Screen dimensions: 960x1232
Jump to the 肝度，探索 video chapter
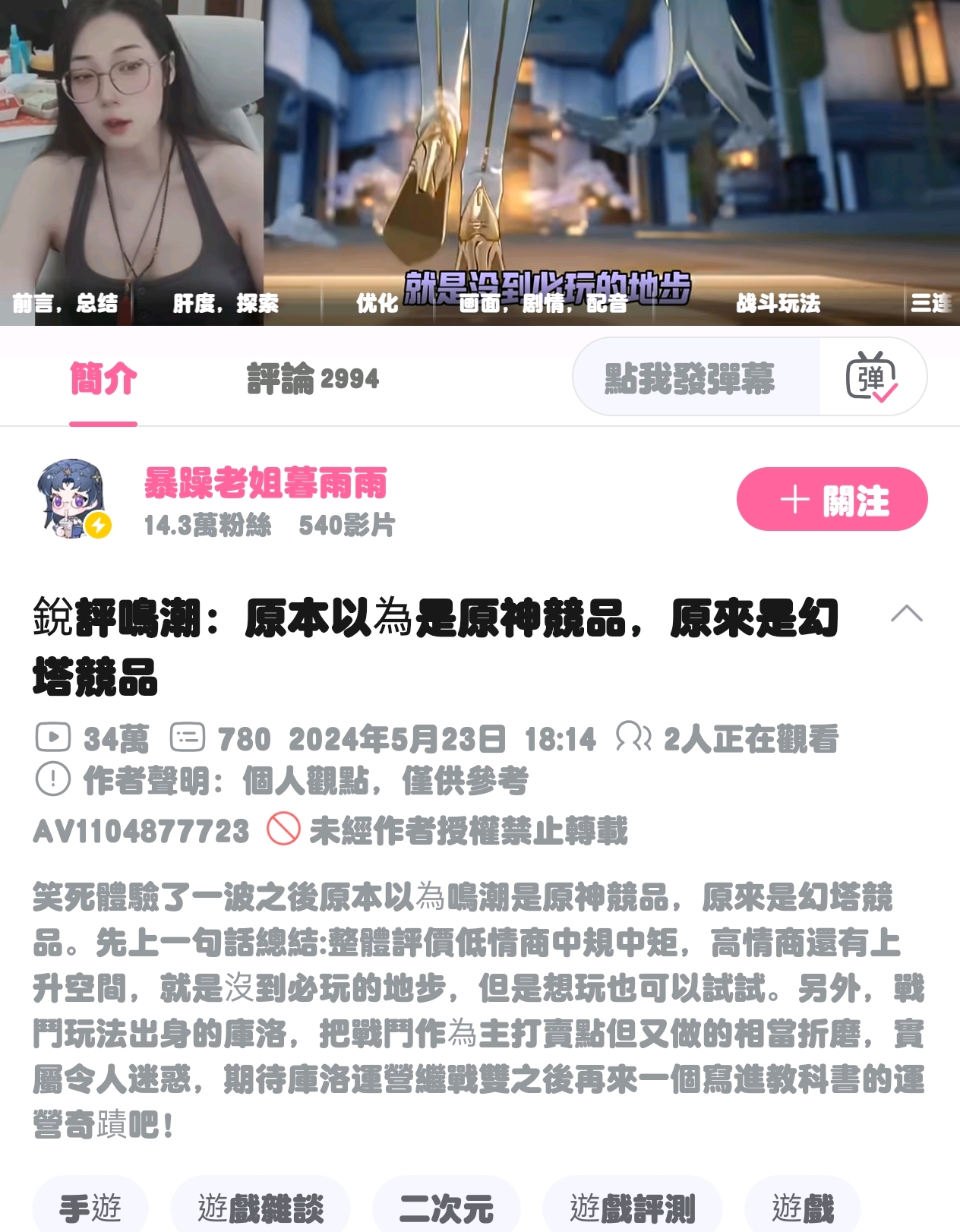point(226,304)
